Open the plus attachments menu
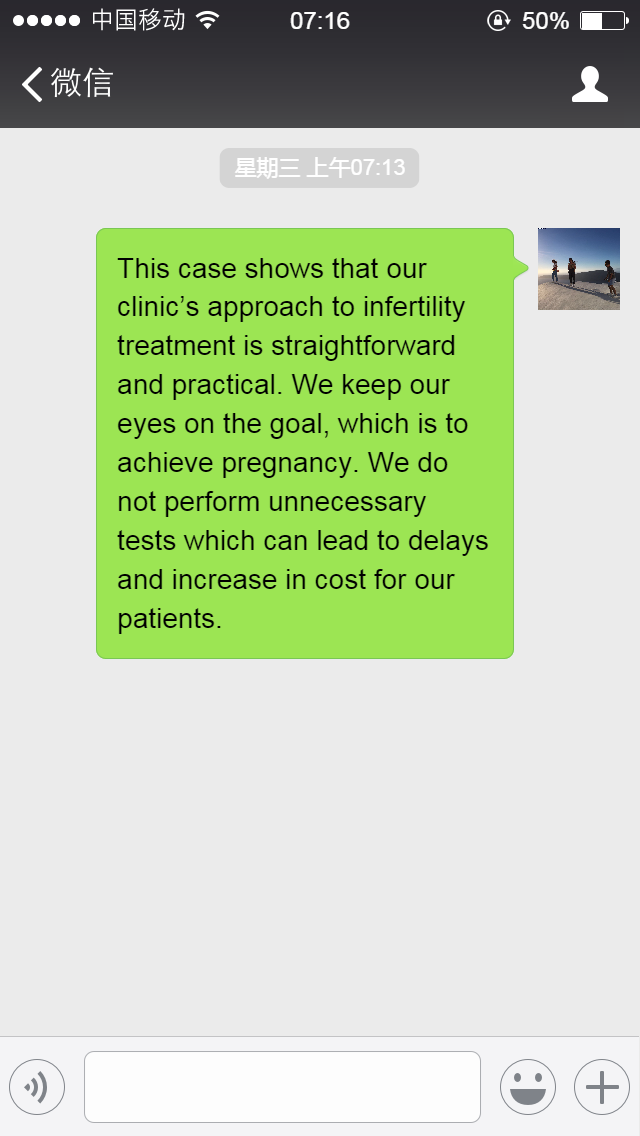Image resolution: width=640 pixels, height=1136 pixels. (602, 1087)
